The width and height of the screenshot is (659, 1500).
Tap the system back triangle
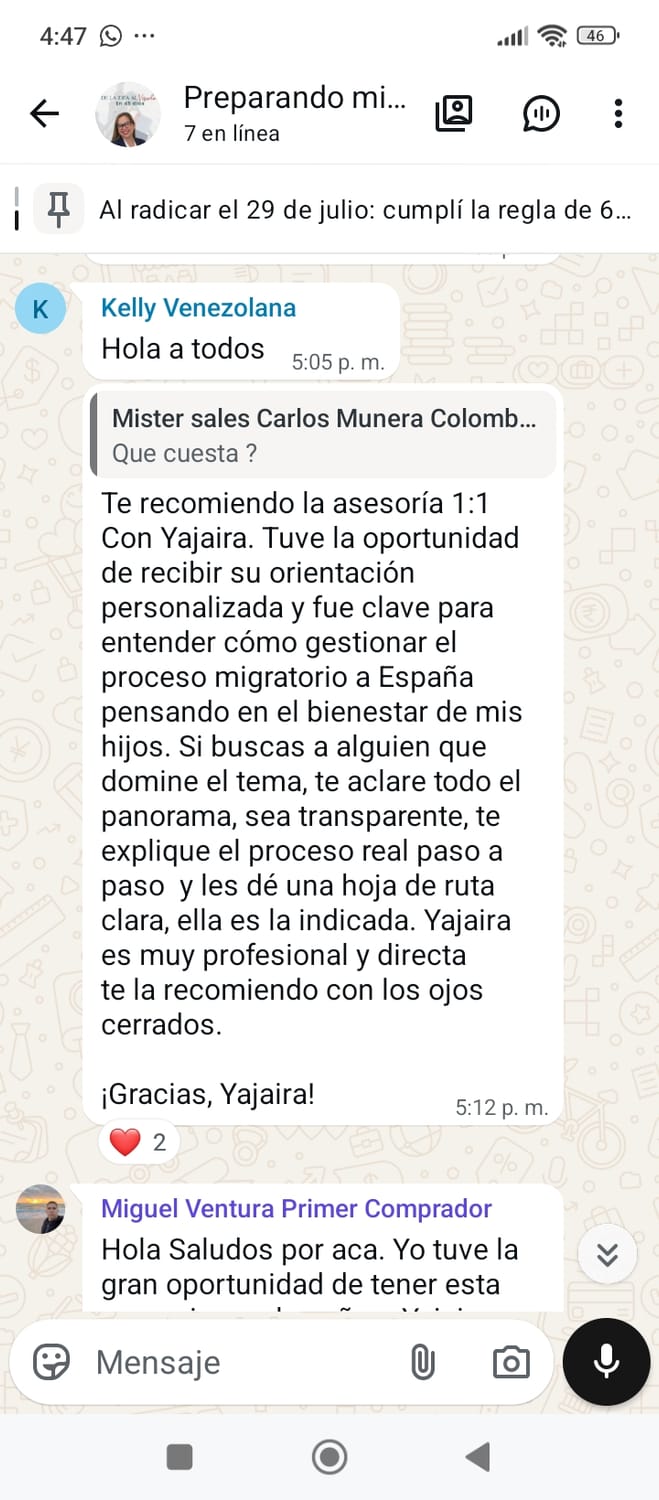point(479,1457)
